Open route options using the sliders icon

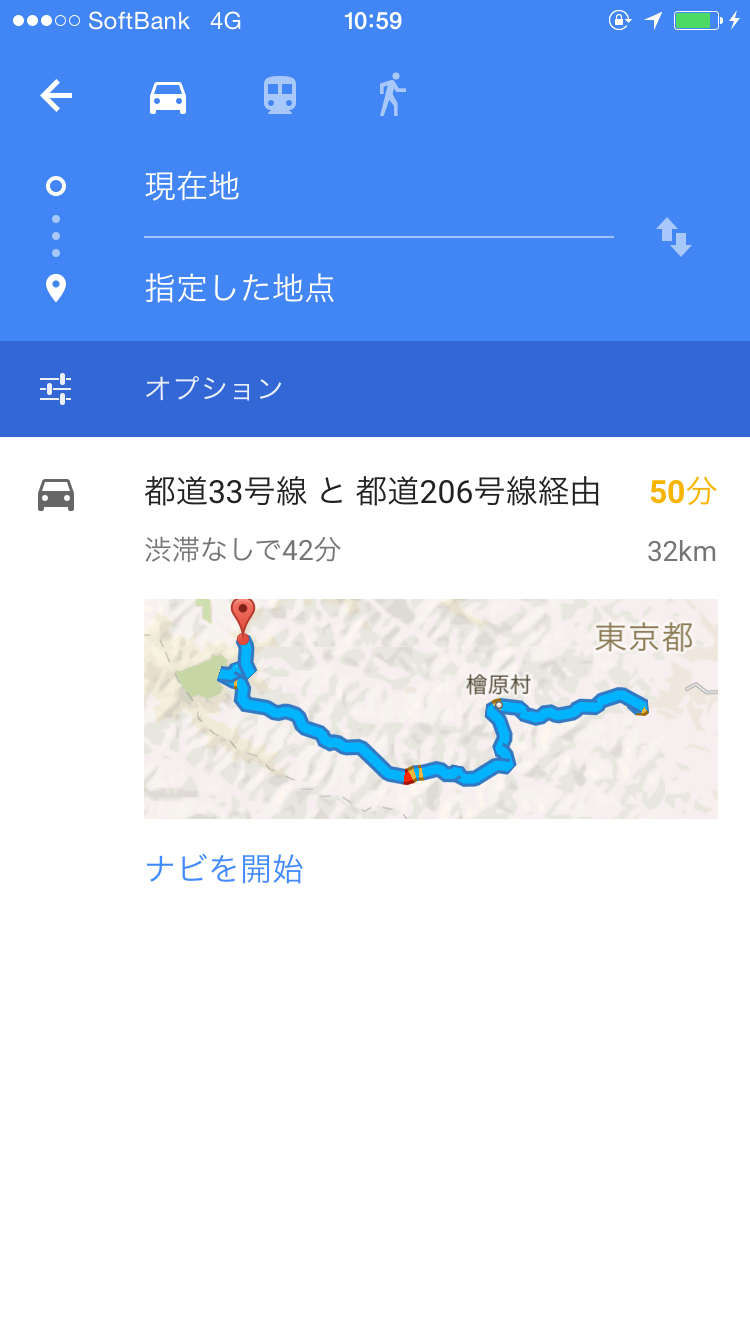55,389
